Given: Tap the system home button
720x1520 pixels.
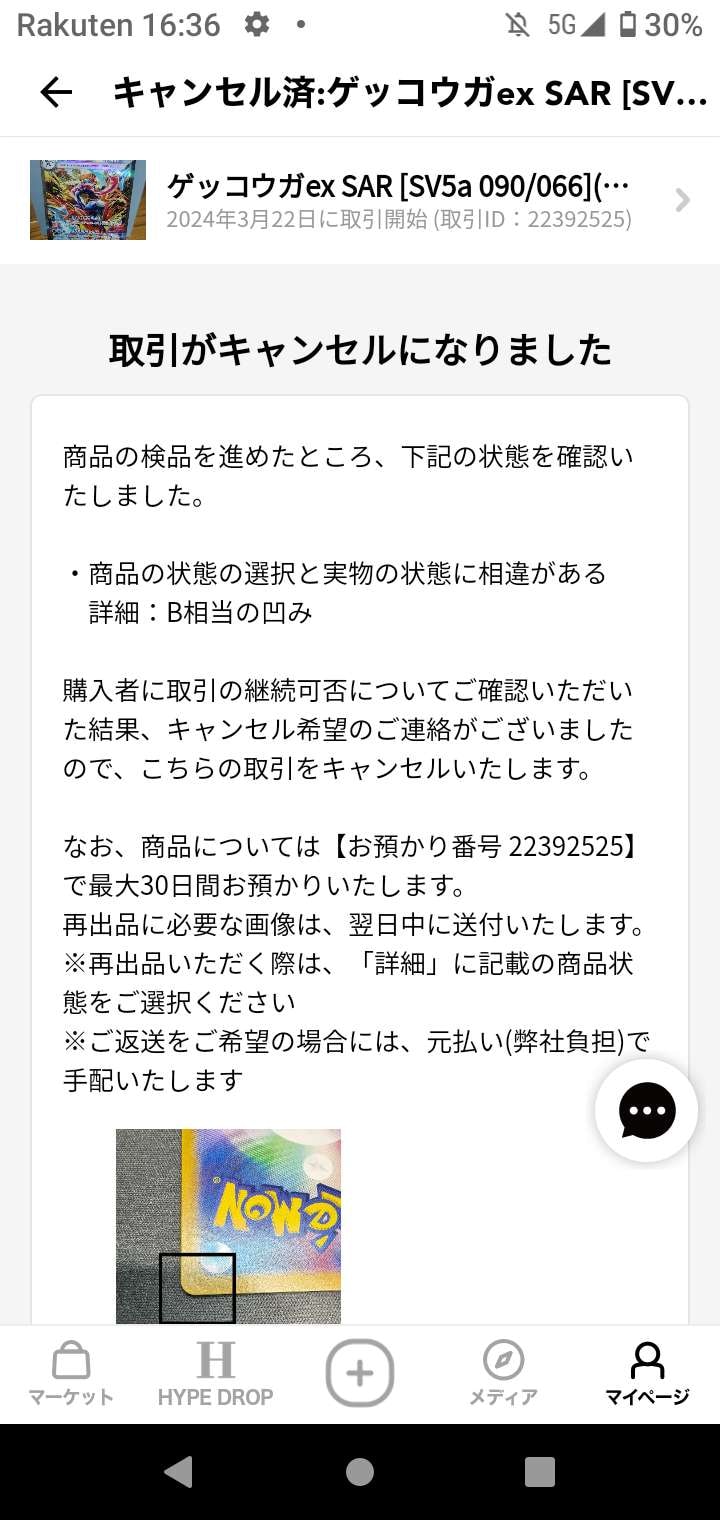Looking at the screenshot, I should [360, 1471].
